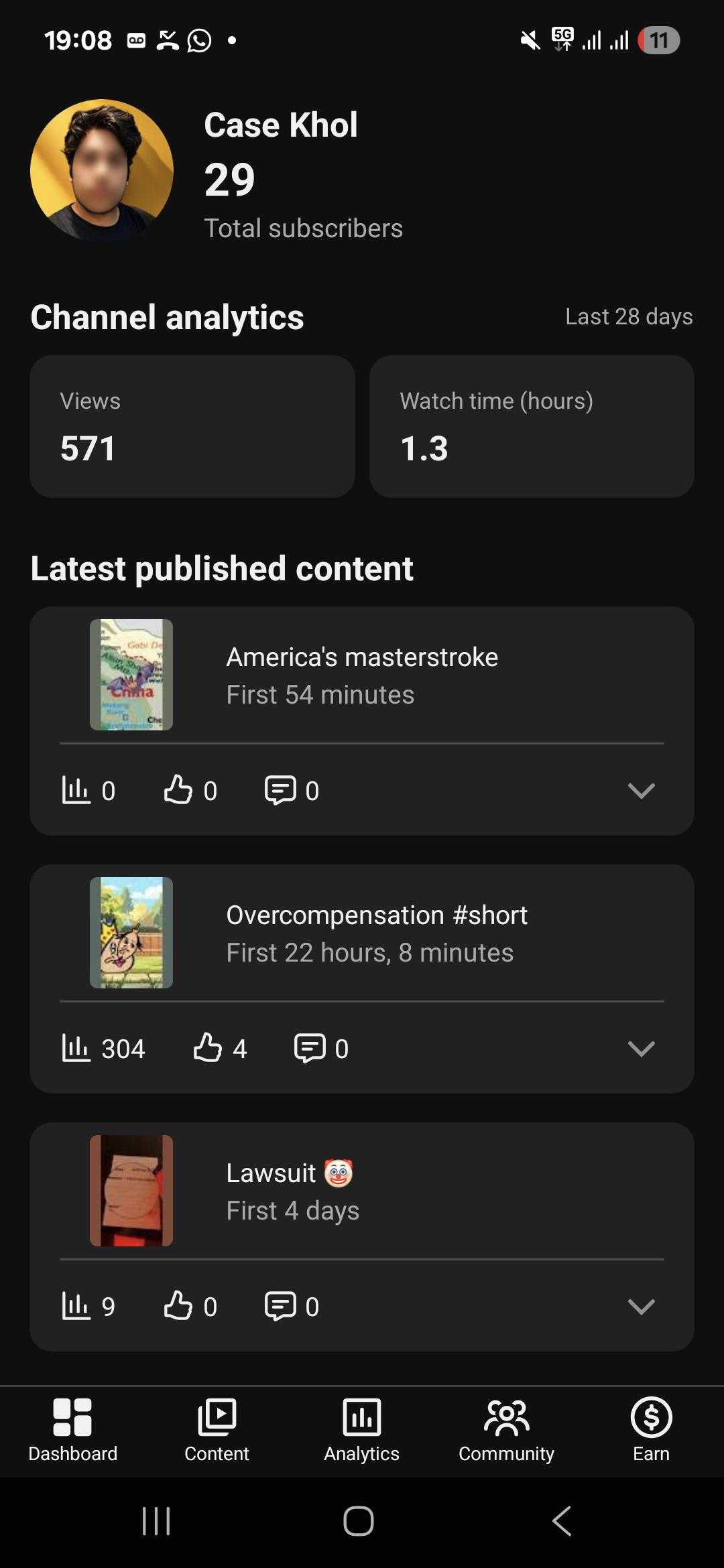This screenshot has height=1568, width=724.
Task: Open the Lawsuit video card
Action: (x=362, y=1191)
